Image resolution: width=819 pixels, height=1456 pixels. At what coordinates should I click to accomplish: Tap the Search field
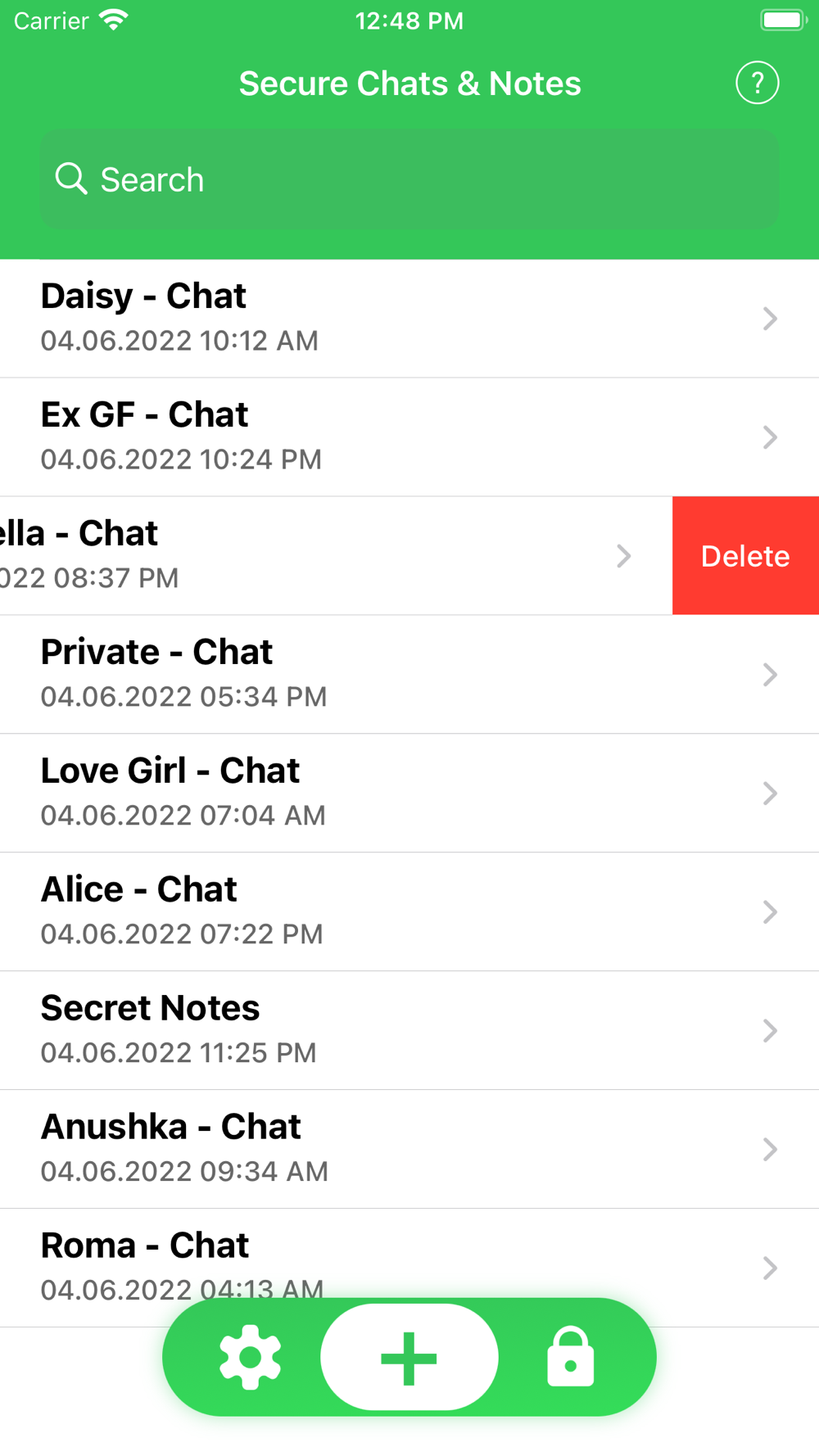(x=409, y=179)
